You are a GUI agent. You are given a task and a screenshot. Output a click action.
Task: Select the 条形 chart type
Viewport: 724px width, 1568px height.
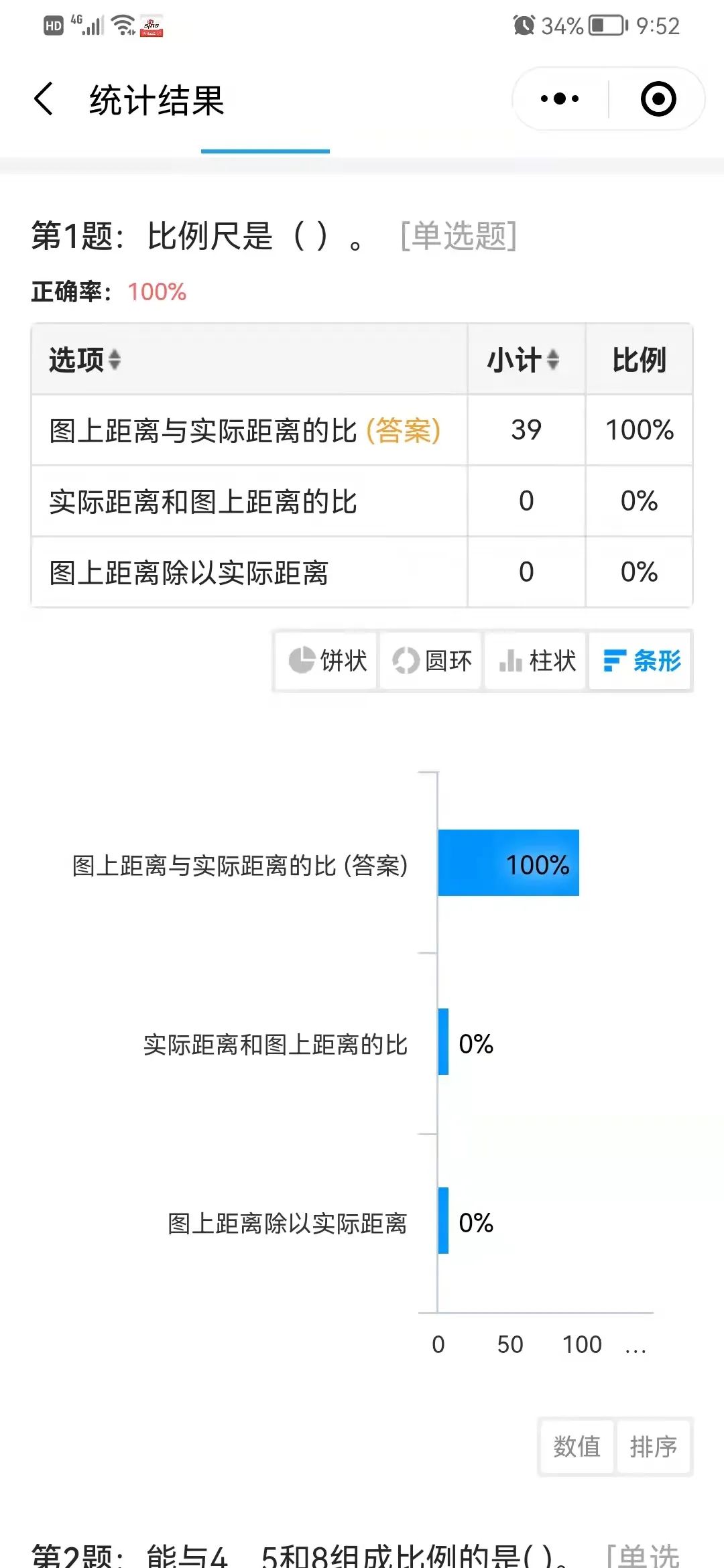640,661
